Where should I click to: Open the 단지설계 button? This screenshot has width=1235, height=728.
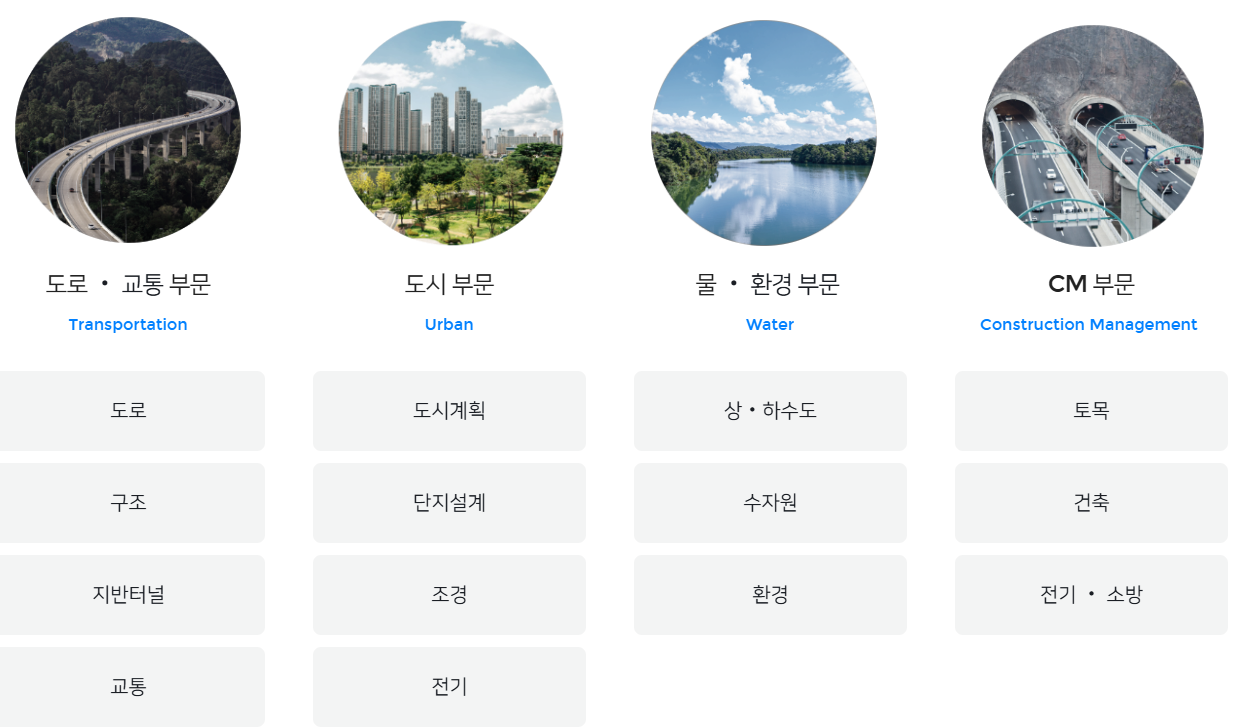click(x=449, y=503)
